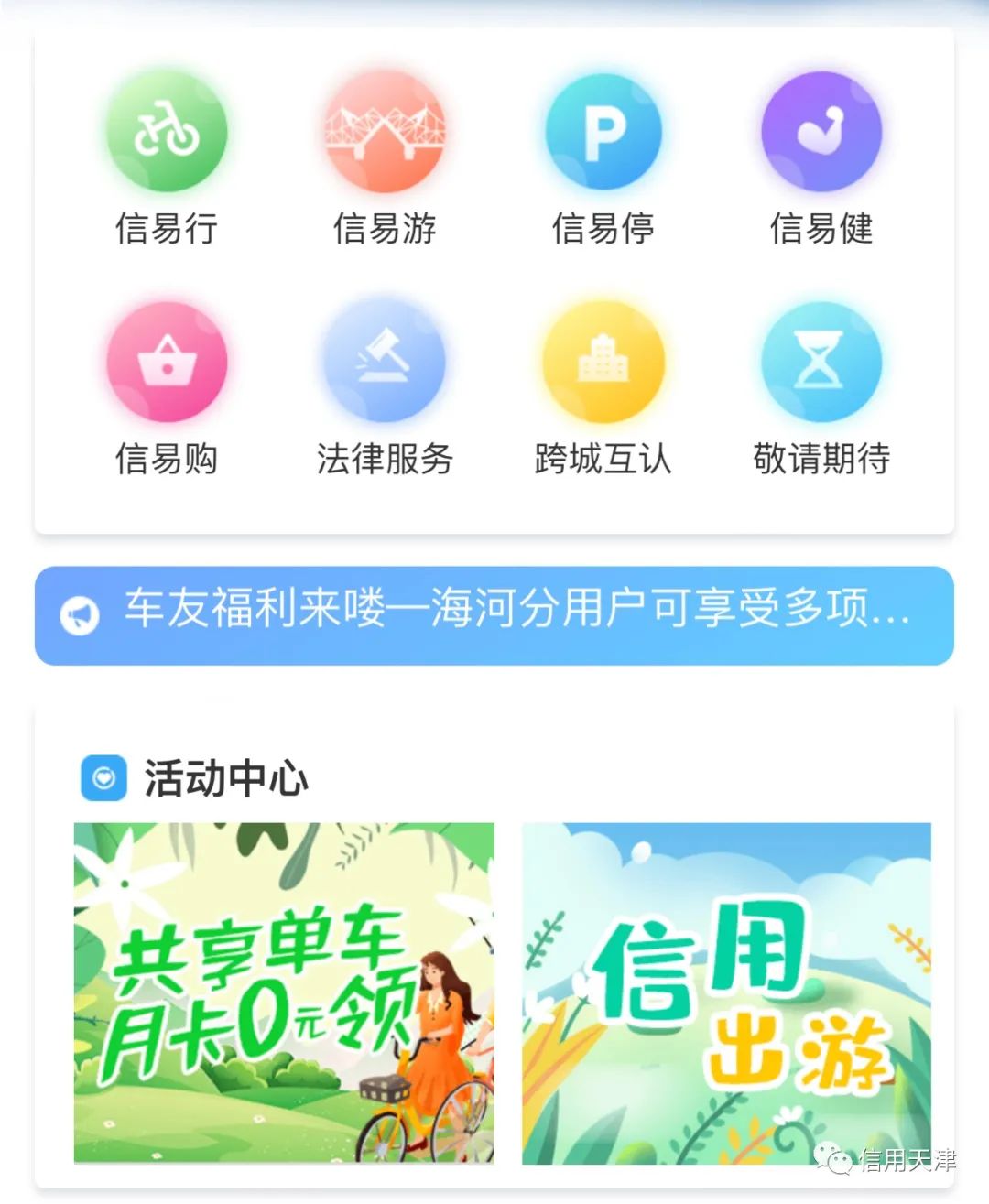This screenshot has height=1204, width=989.
Task: Open the 信易行 bicycle service icon
Action: 167,132
